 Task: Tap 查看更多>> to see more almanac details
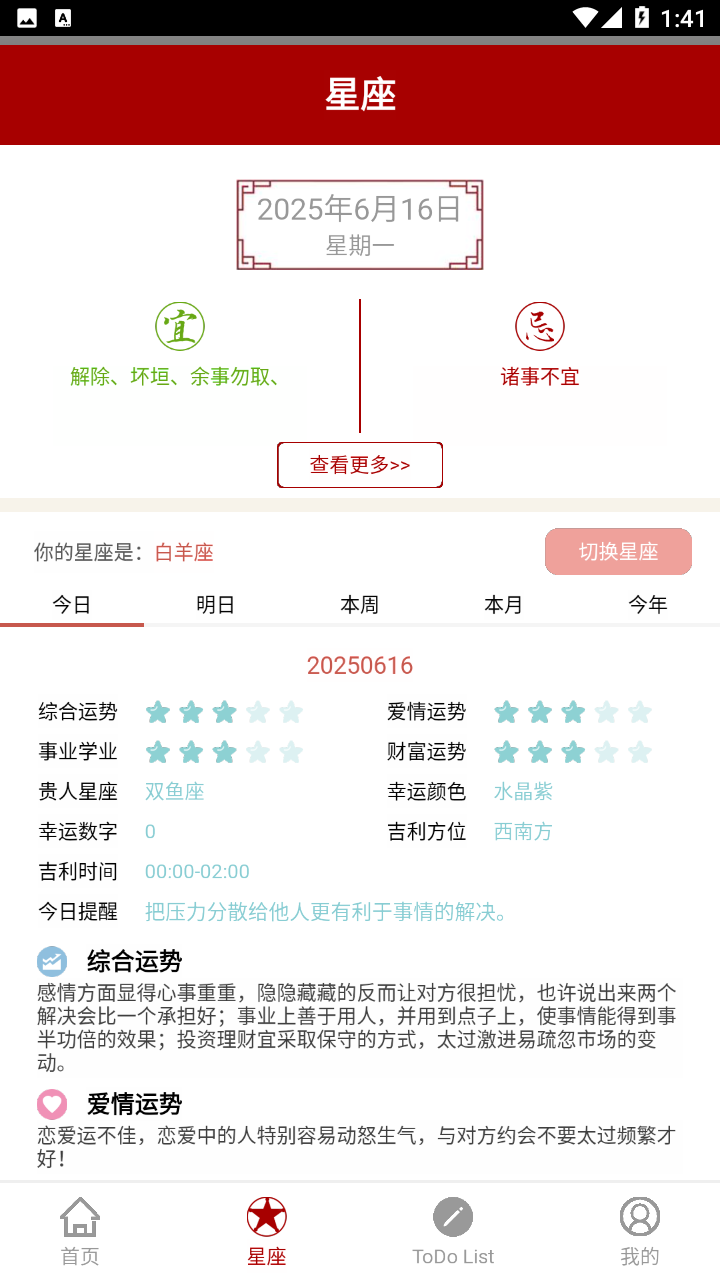coord(360,465)
